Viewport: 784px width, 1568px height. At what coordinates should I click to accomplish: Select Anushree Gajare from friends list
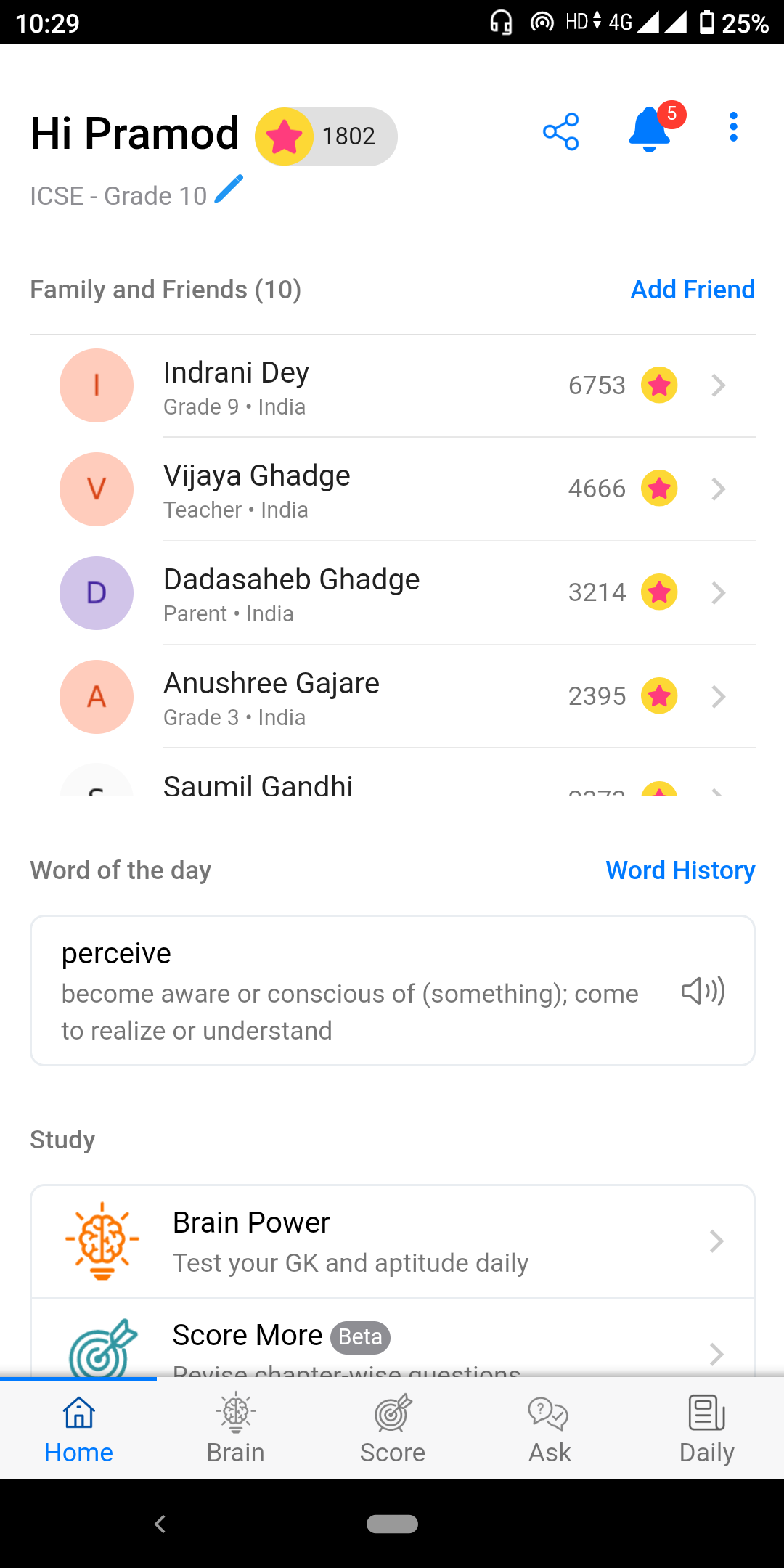[407, 697]
